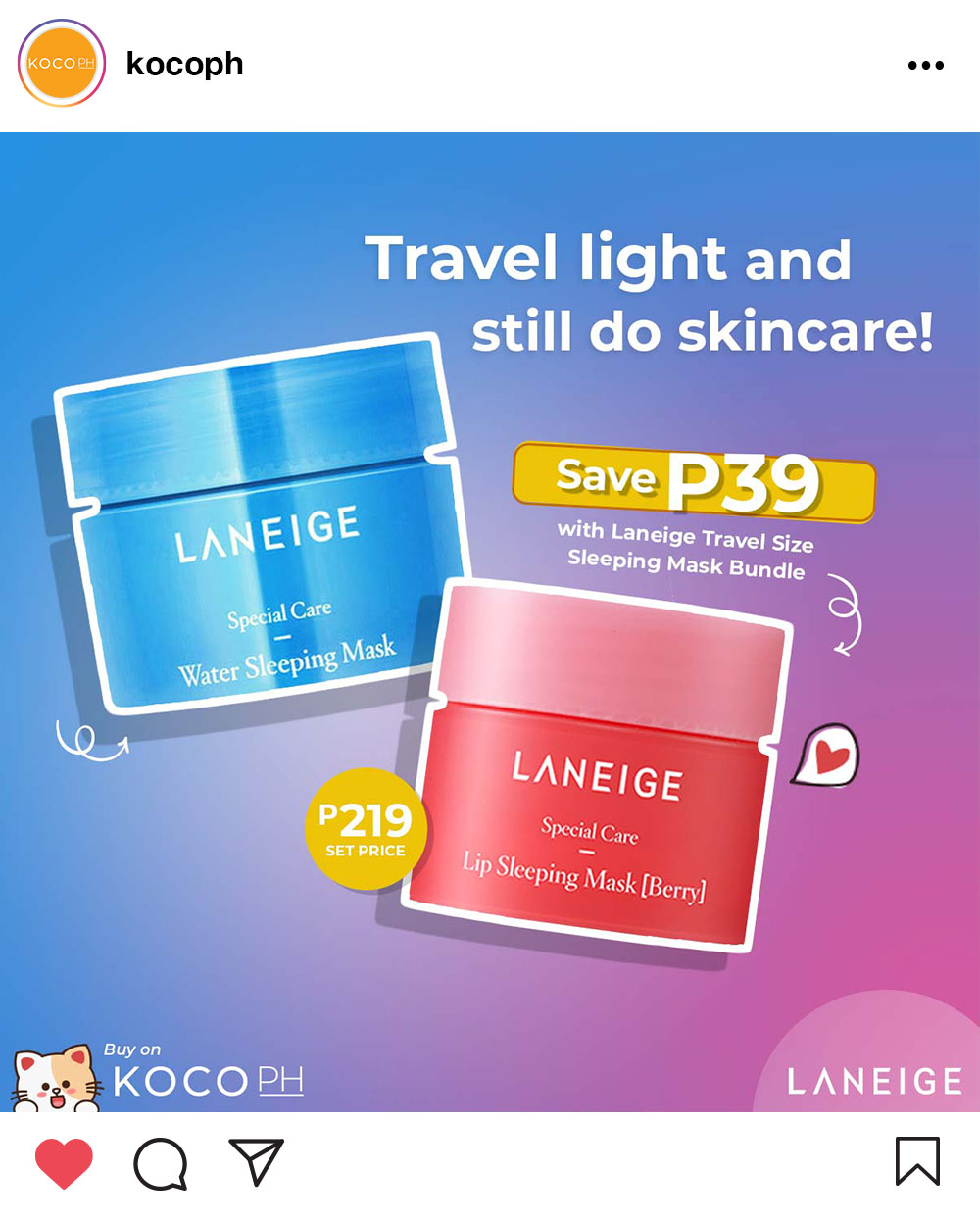Open the post overflow menu

925,66
